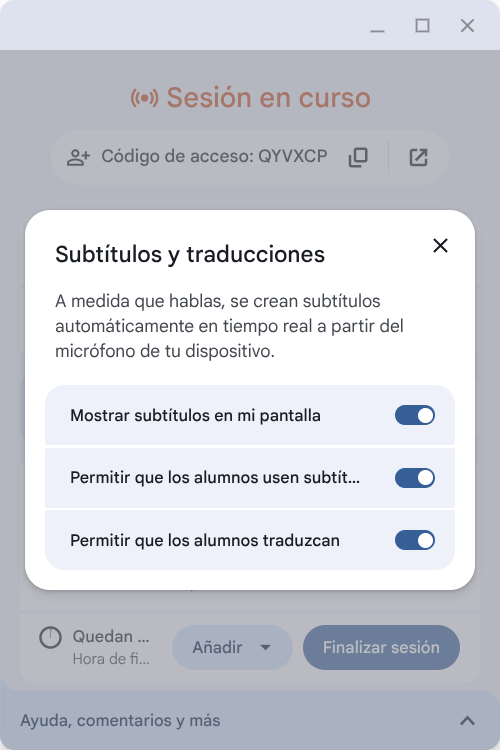
Task: Open the Añadir dropdown
Action: [x=232, y=647]
